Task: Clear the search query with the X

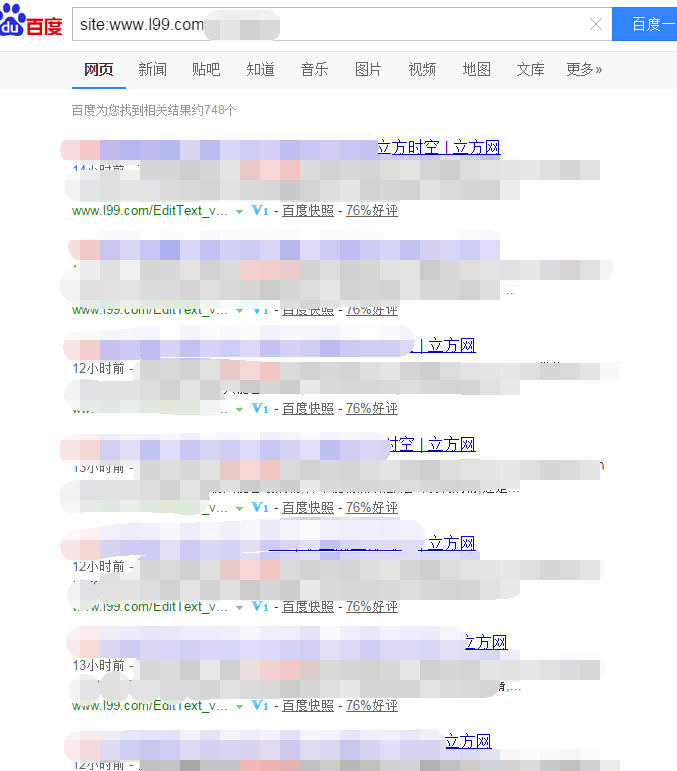Action: 596,24
